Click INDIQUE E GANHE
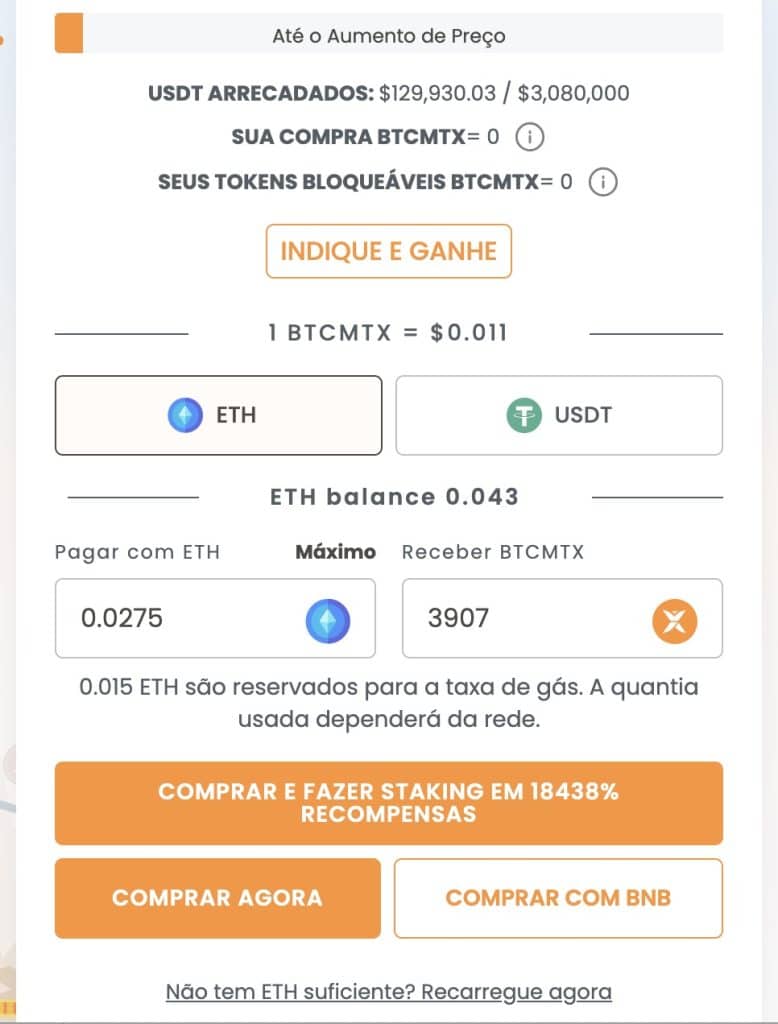 389,251
